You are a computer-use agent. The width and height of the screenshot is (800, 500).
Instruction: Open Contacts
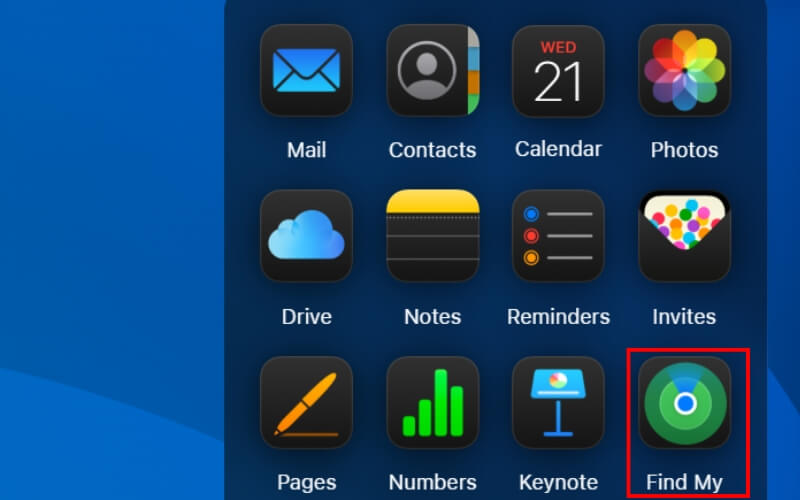pos(432,71)
